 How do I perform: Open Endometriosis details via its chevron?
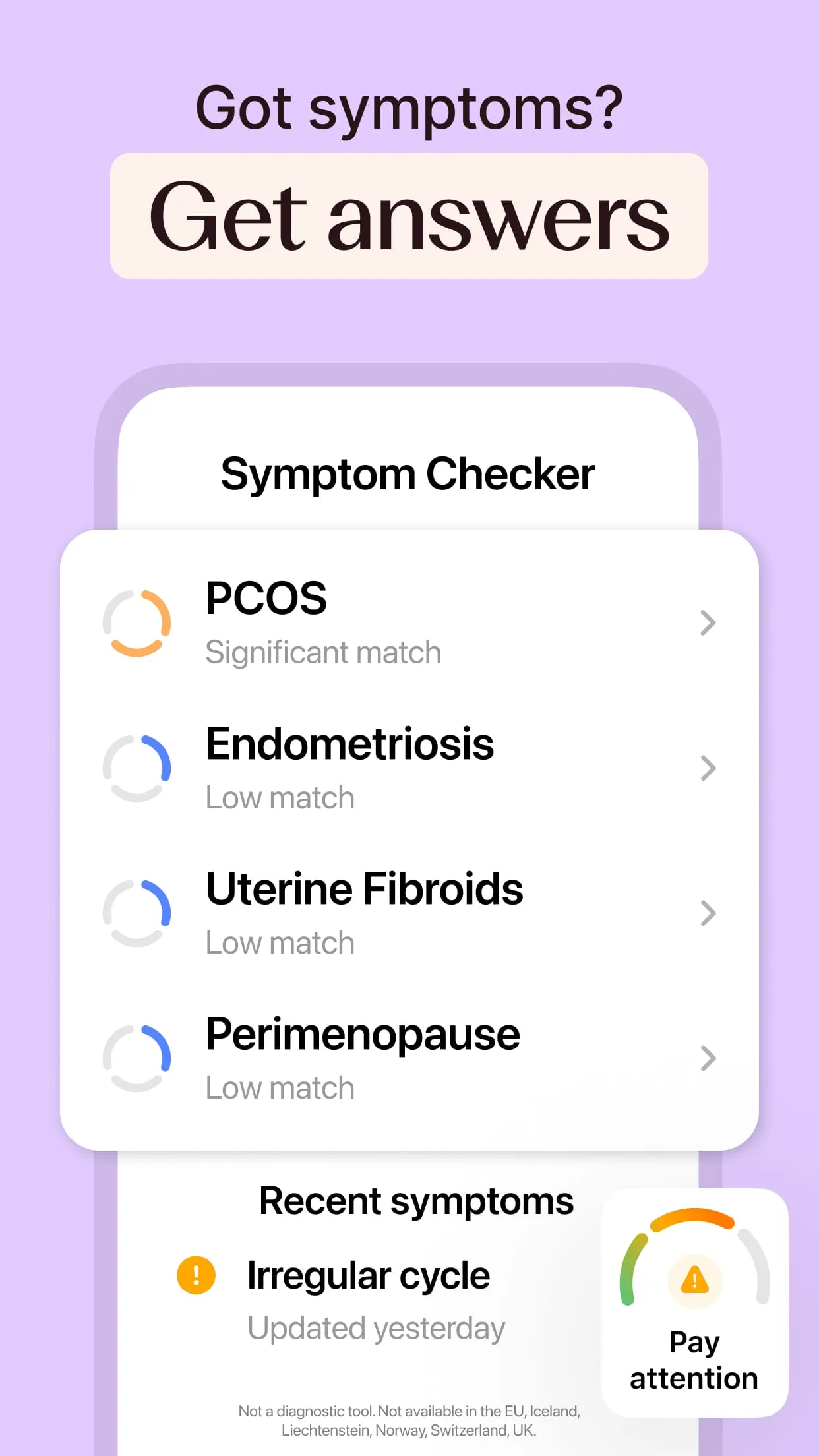point(708,768)
